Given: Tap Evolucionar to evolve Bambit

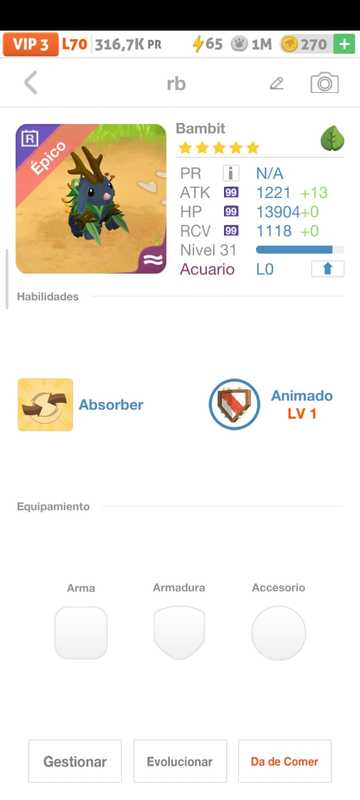Looking at the screenshot, I should tap(180, 761).
